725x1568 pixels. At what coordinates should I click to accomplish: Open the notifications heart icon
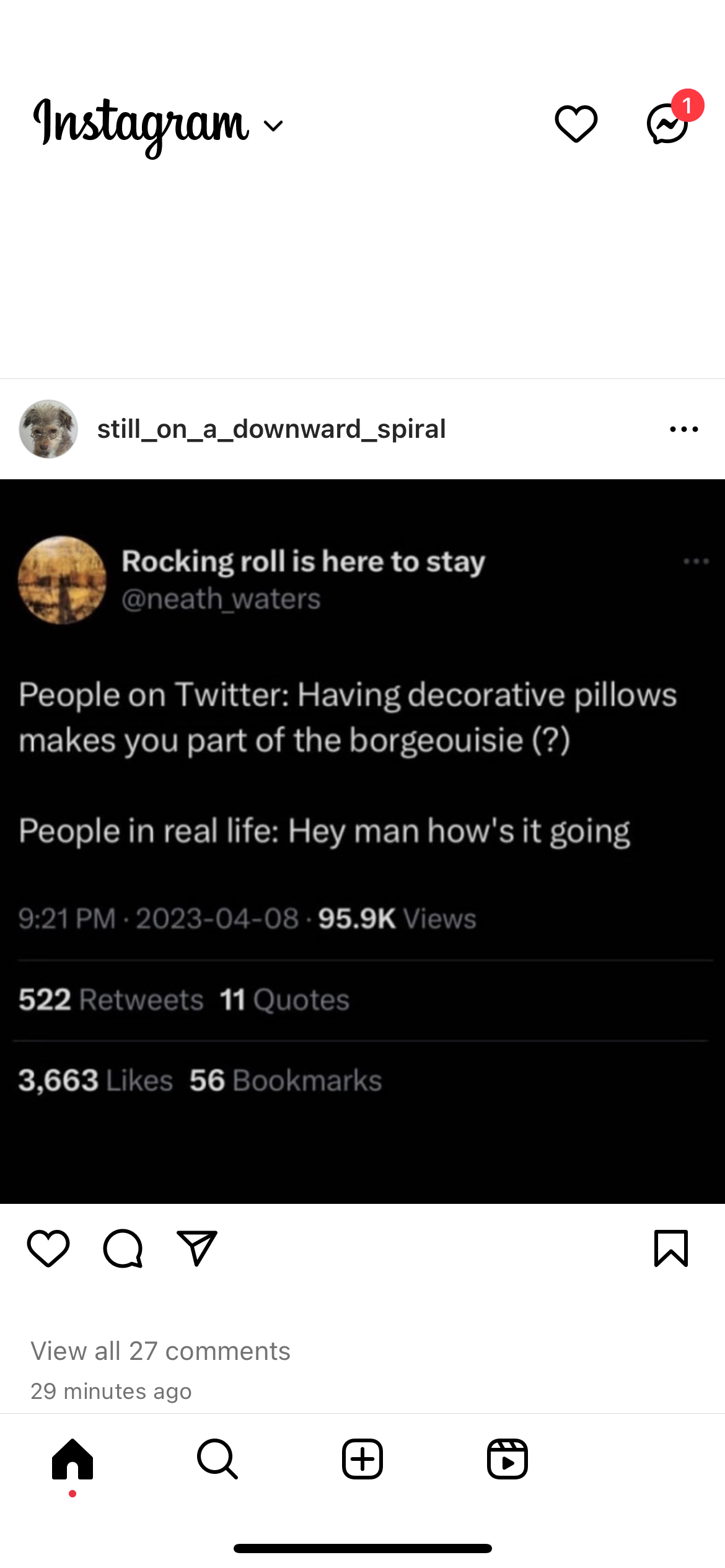(x=576, y=123)
